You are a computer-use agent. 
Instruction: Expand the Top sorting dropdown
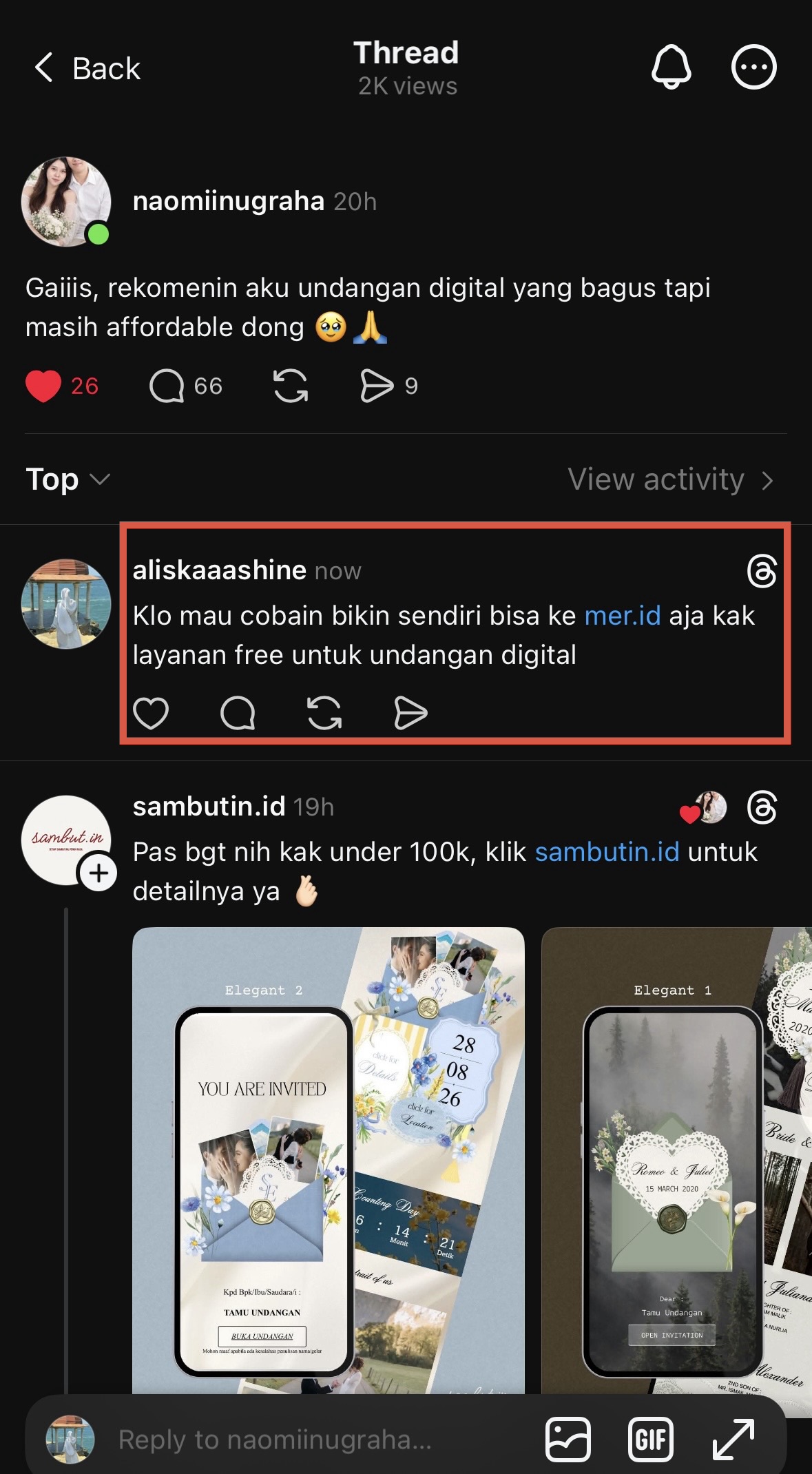click(67, 479)
